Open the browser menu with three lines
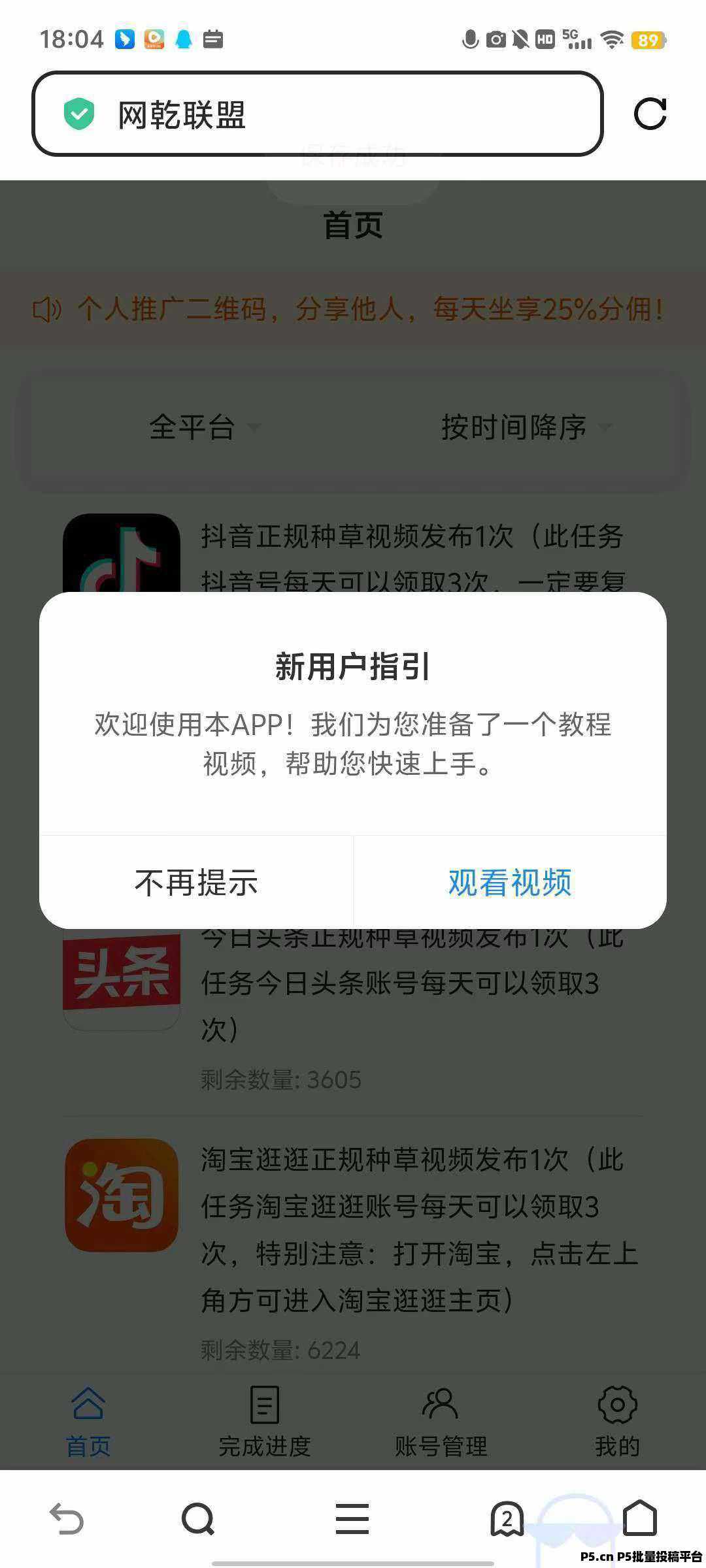The width and height of the screenshot is (706, 1568). pos(352,1518)
